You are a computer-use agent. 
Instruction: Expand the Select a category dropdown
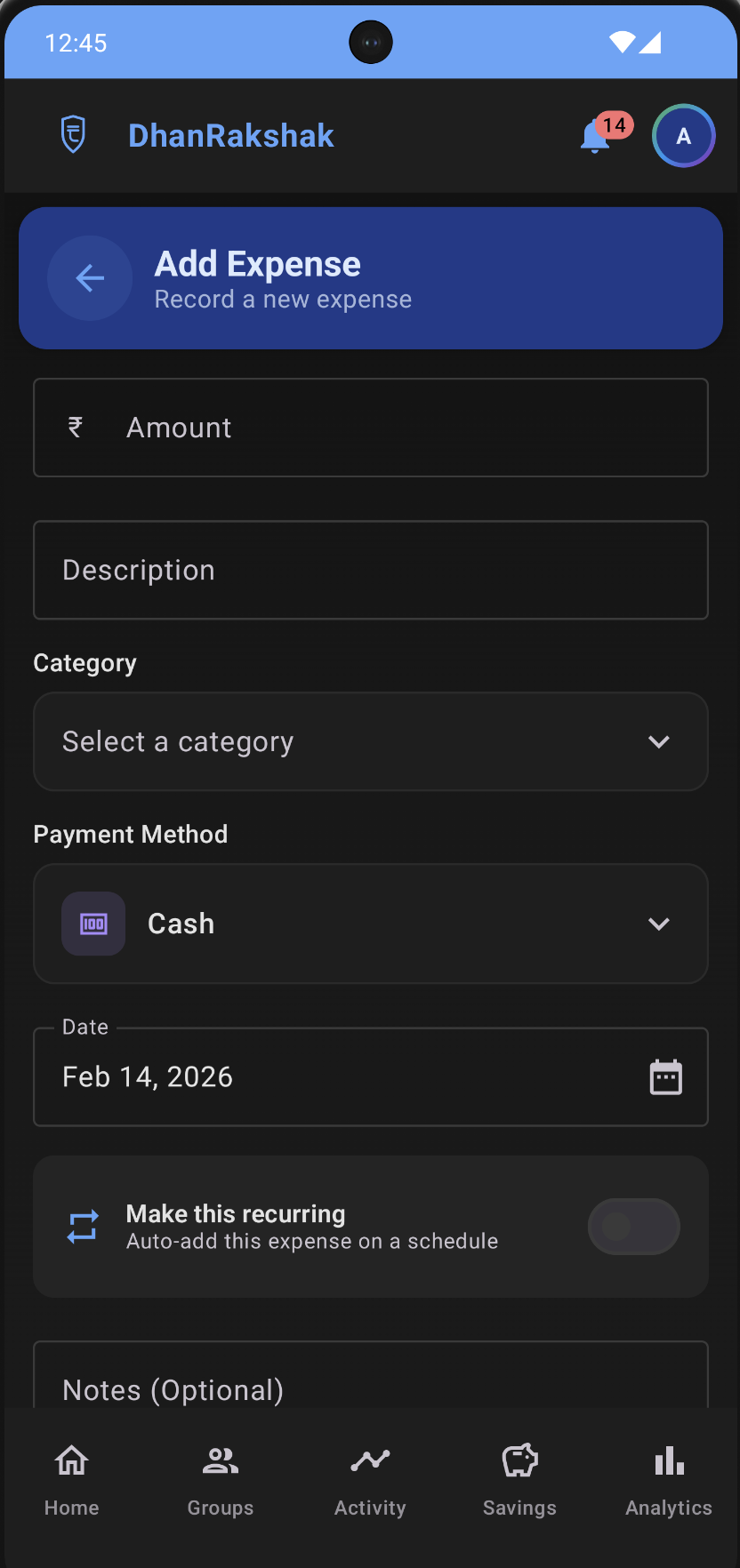pos(370,741)
